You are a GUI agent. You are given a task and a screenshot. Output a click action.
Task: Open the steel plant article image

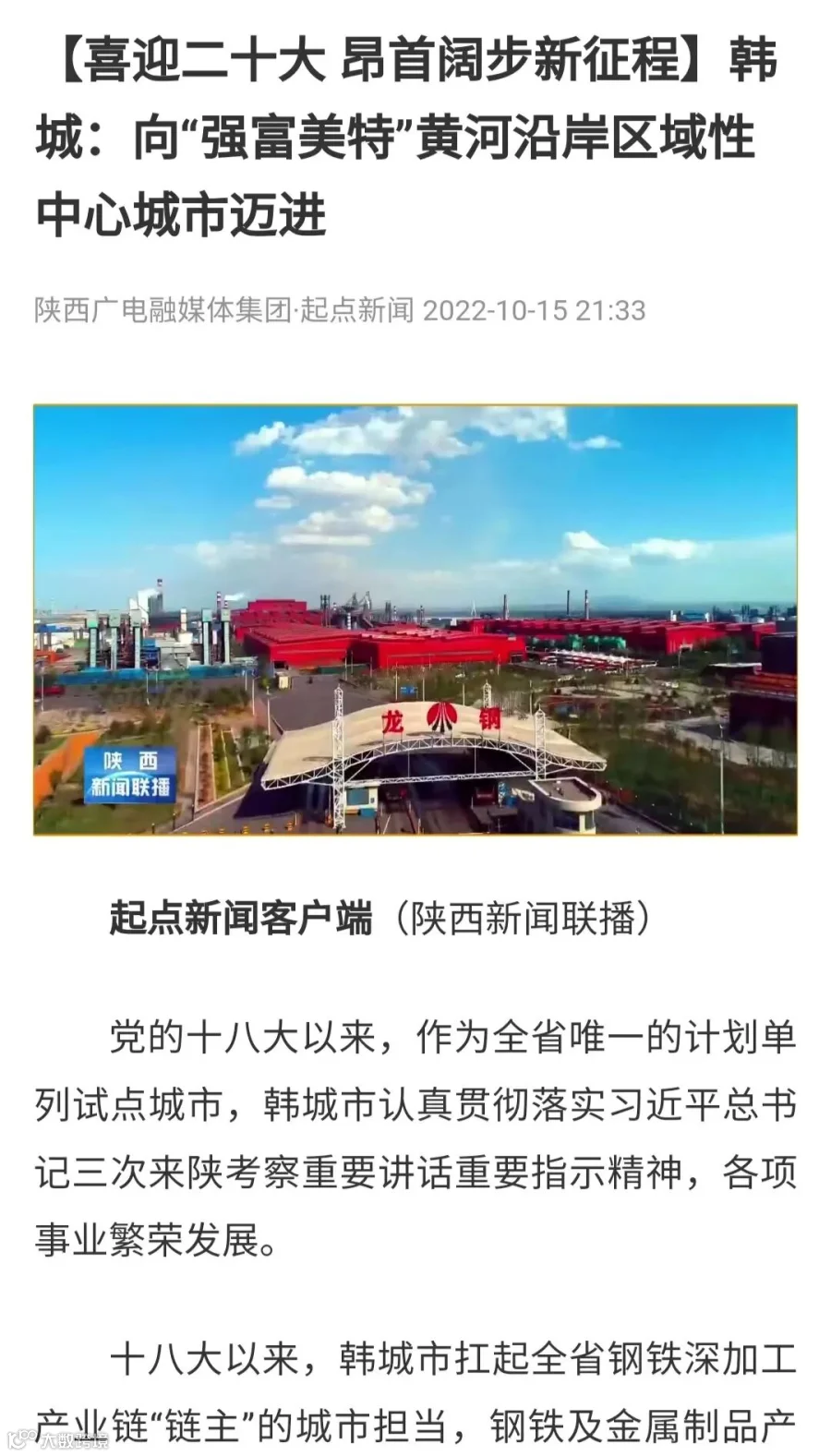(x=415, y=620)
